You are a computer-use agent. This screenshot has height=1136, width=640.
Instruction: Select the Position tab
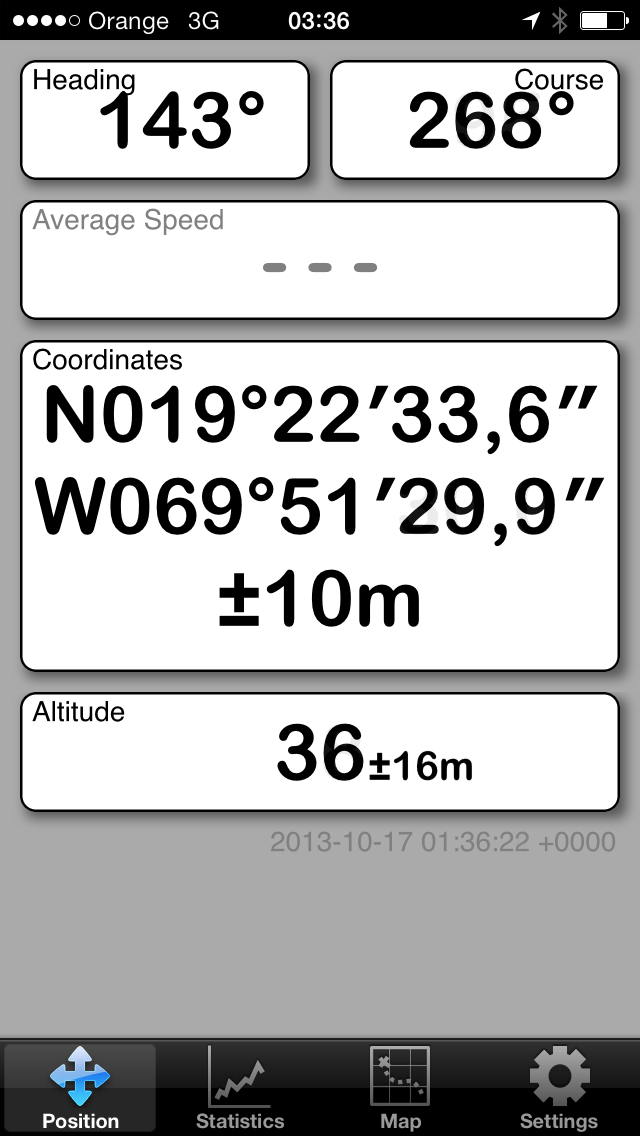coord(80,1088)
